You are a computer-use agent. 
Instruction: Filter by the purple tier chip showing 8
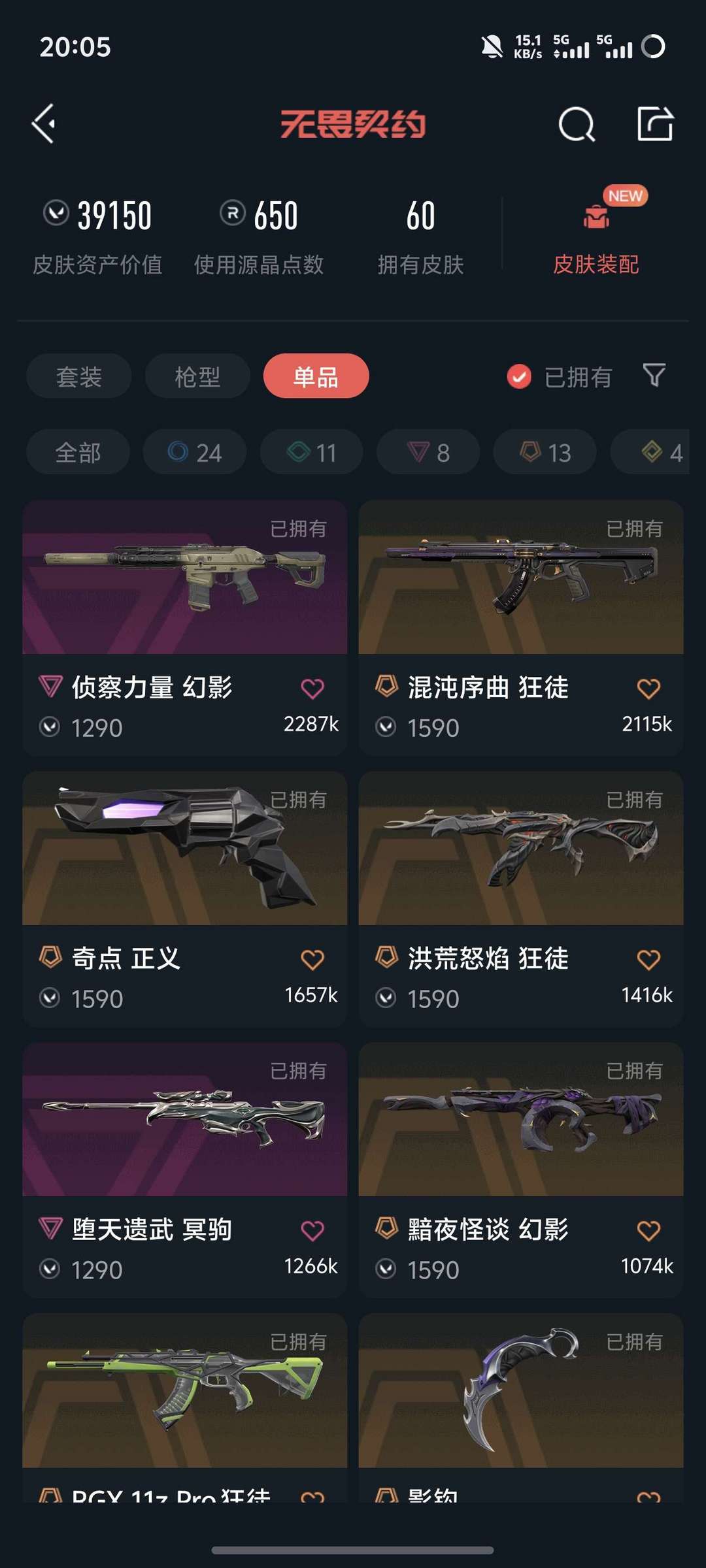428,452
